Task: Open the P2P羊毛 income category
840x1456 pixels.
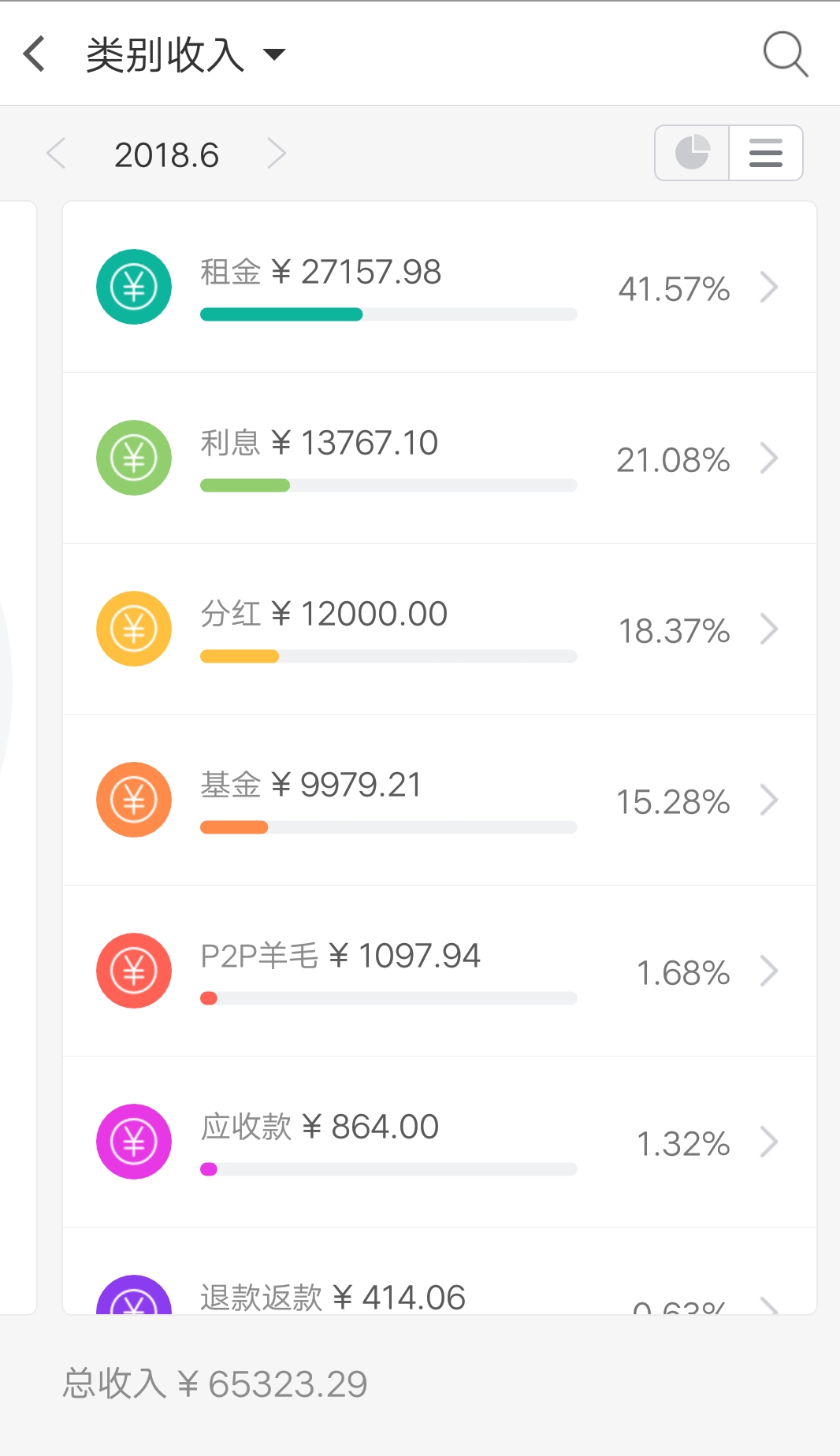Action: (x=440, y=971)
